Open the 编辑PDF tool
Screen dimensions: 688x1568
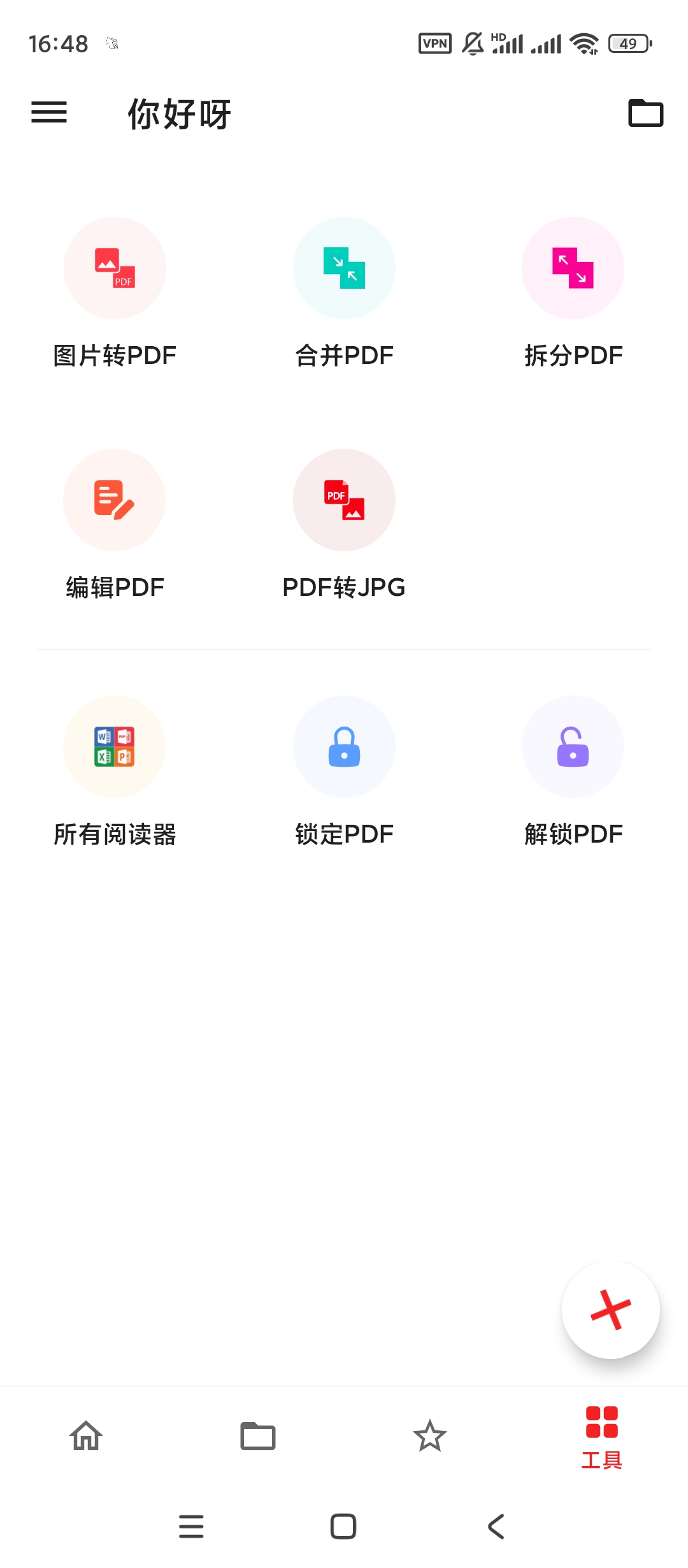(x=115, y=500)
